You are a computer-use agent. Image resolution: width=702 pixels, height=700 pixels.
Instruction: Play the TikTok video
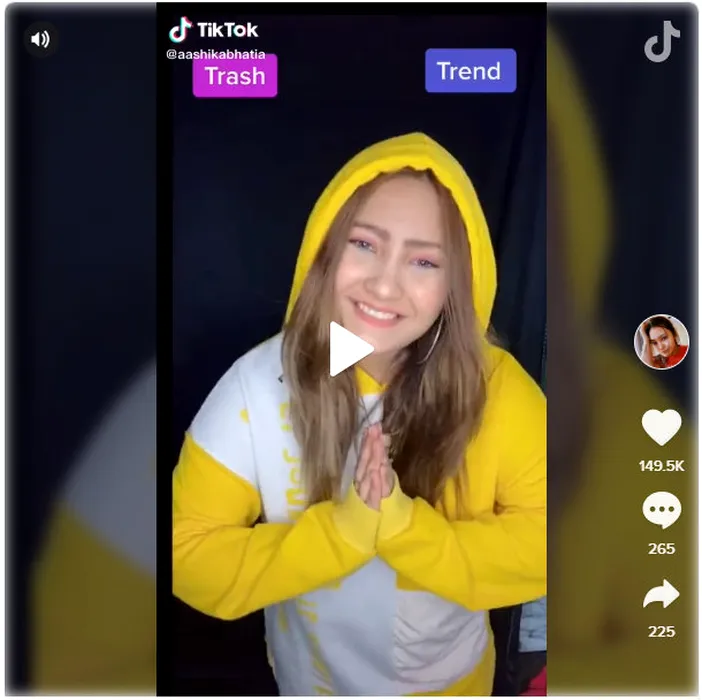pos(350,349)
